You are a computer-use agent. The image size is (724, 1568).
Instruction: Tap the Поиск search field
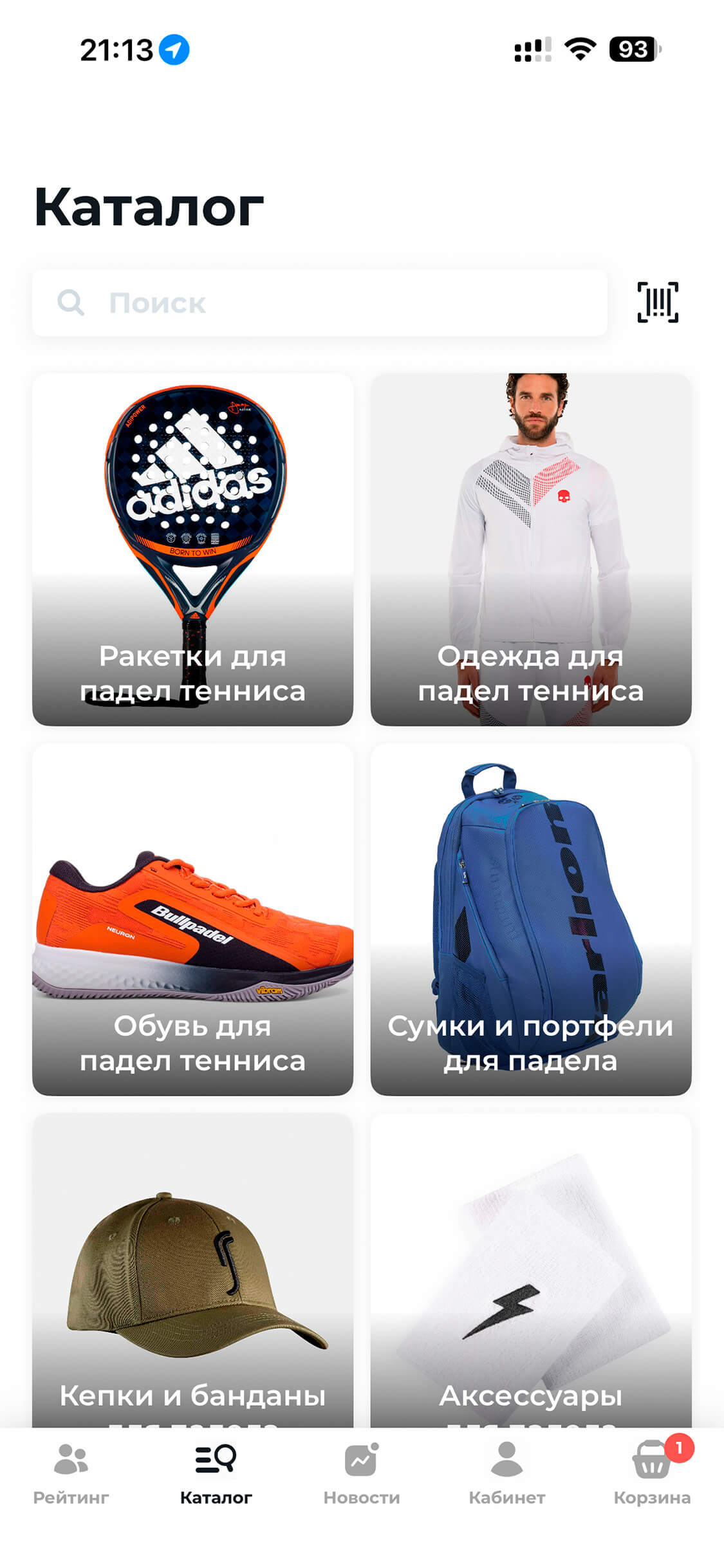(319, 303)
